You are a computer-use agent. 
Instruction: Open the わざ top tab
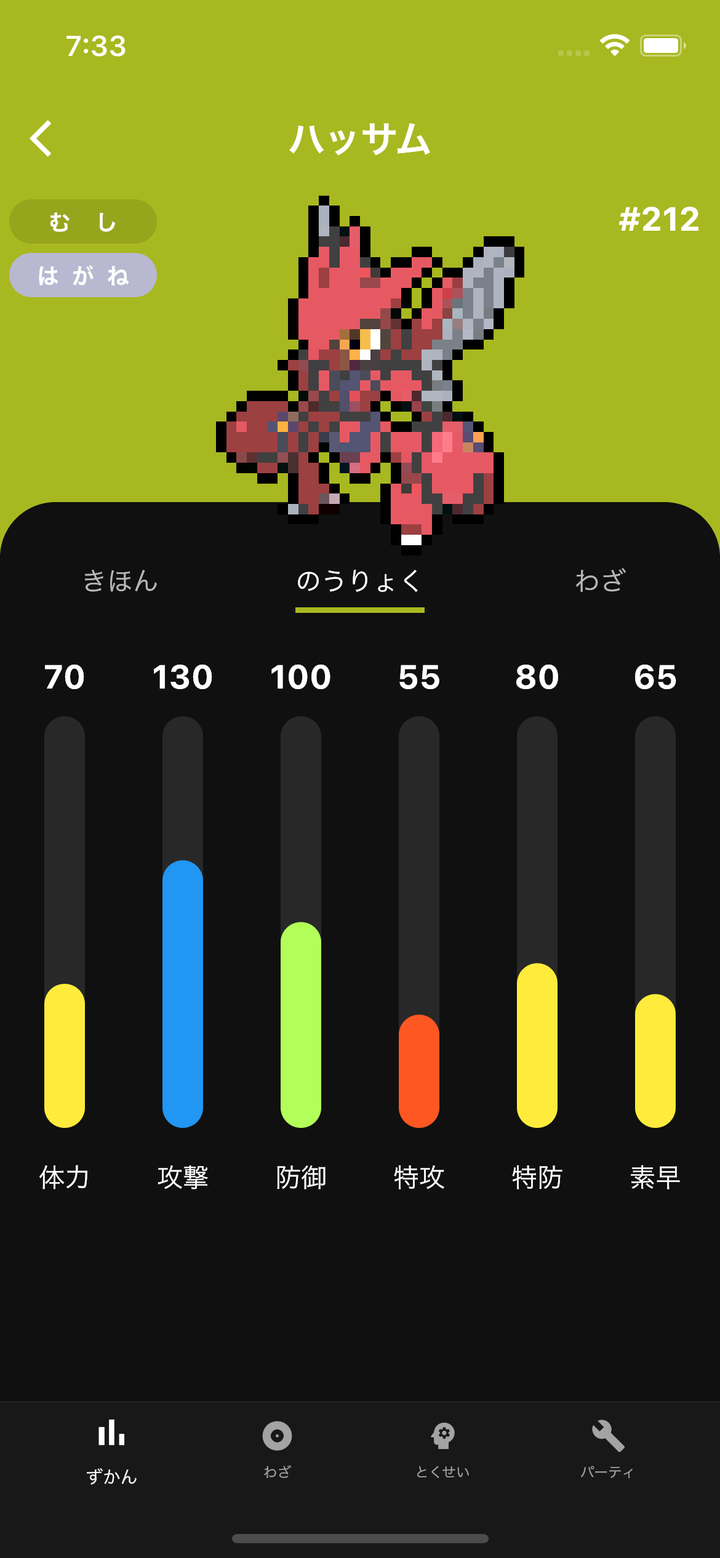(x=599, y=581)
